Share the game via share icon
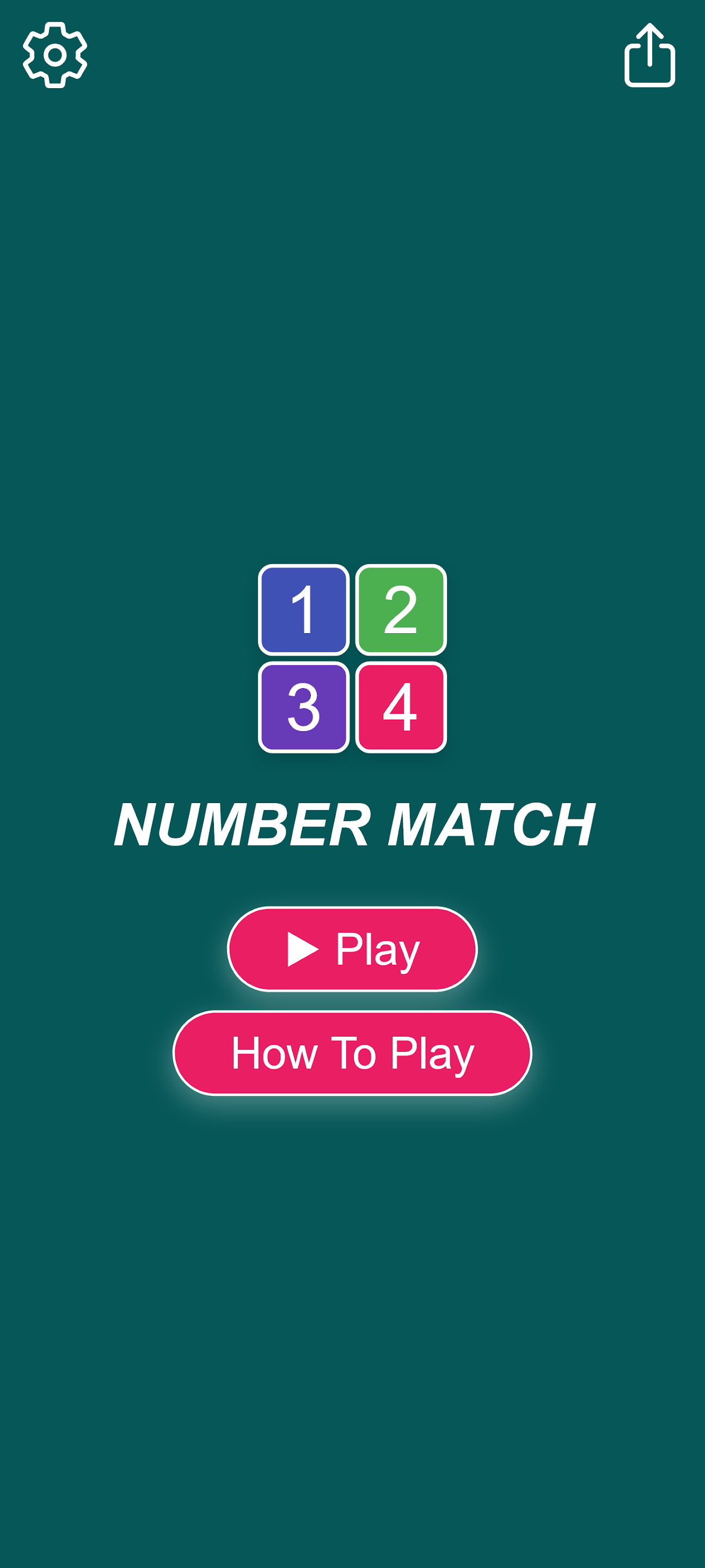The height and width of the screenshot is (1568, 705). coord(649,56)
